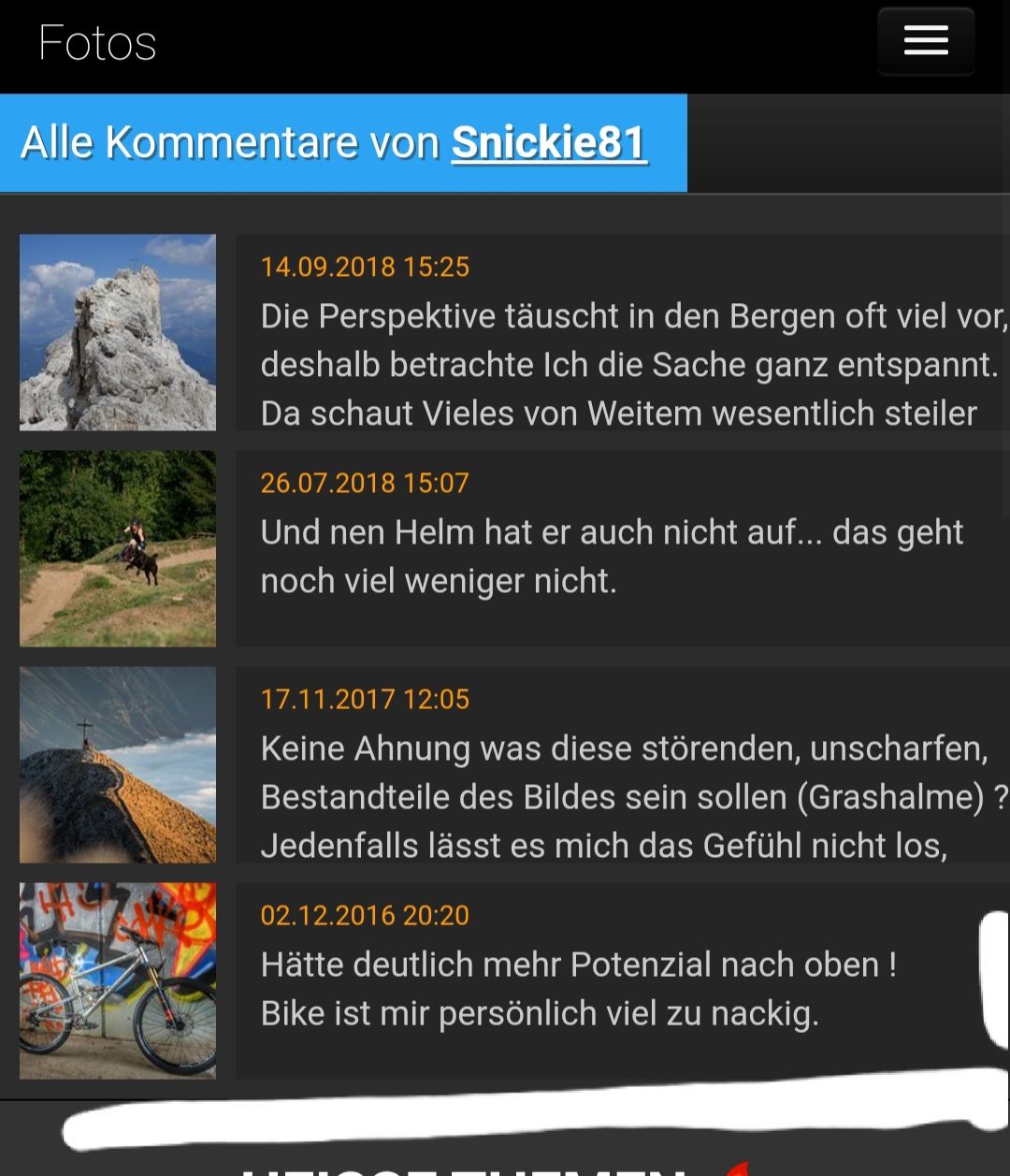This screenshot has height=1176, width=1010.
Task: Open the hamburger menu
Action: (926, 41)
